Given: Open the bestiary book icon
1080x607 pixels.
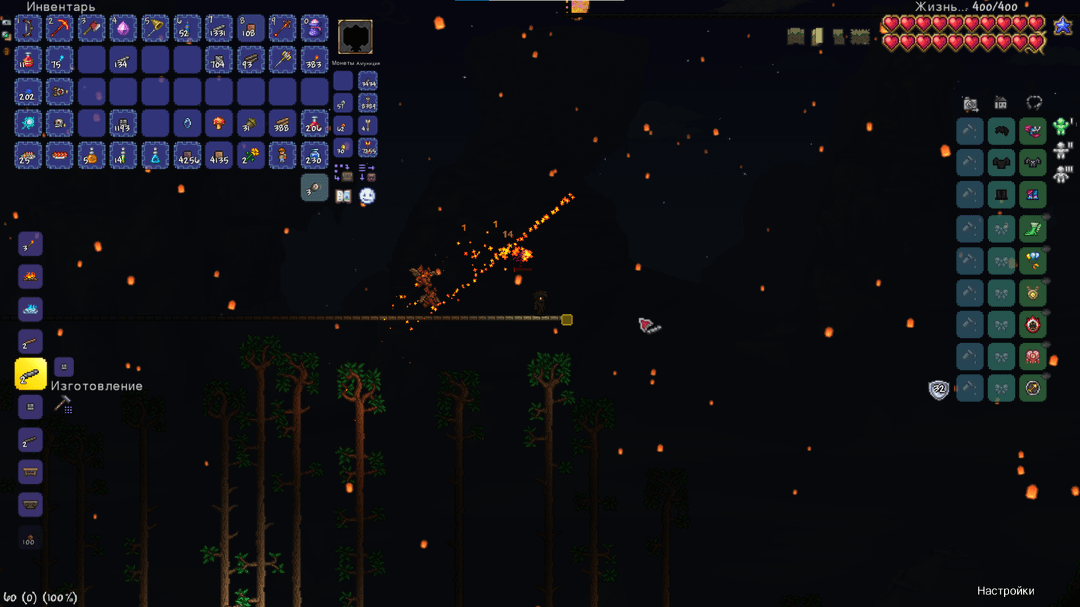Looking at the screenshot, I should pos(344,196).
